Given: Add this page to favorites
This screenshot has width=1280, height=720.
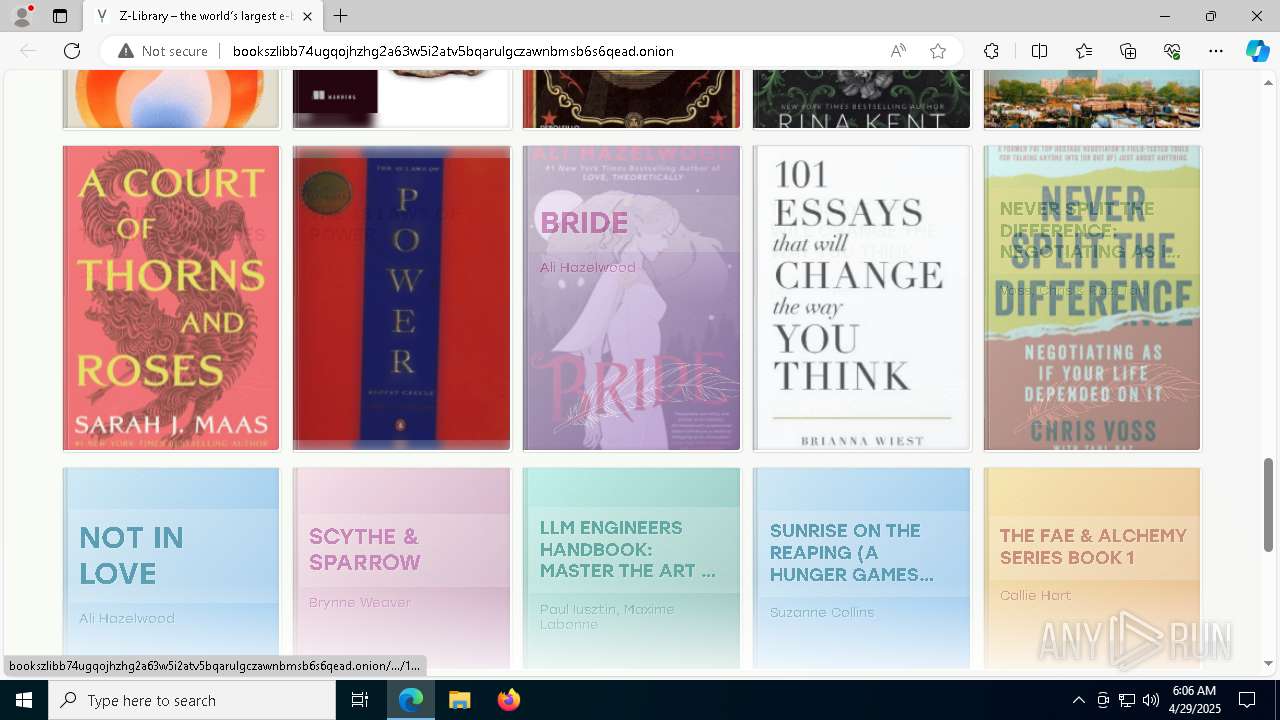Looking at the screenshot, I should click(x=937, y=51).
